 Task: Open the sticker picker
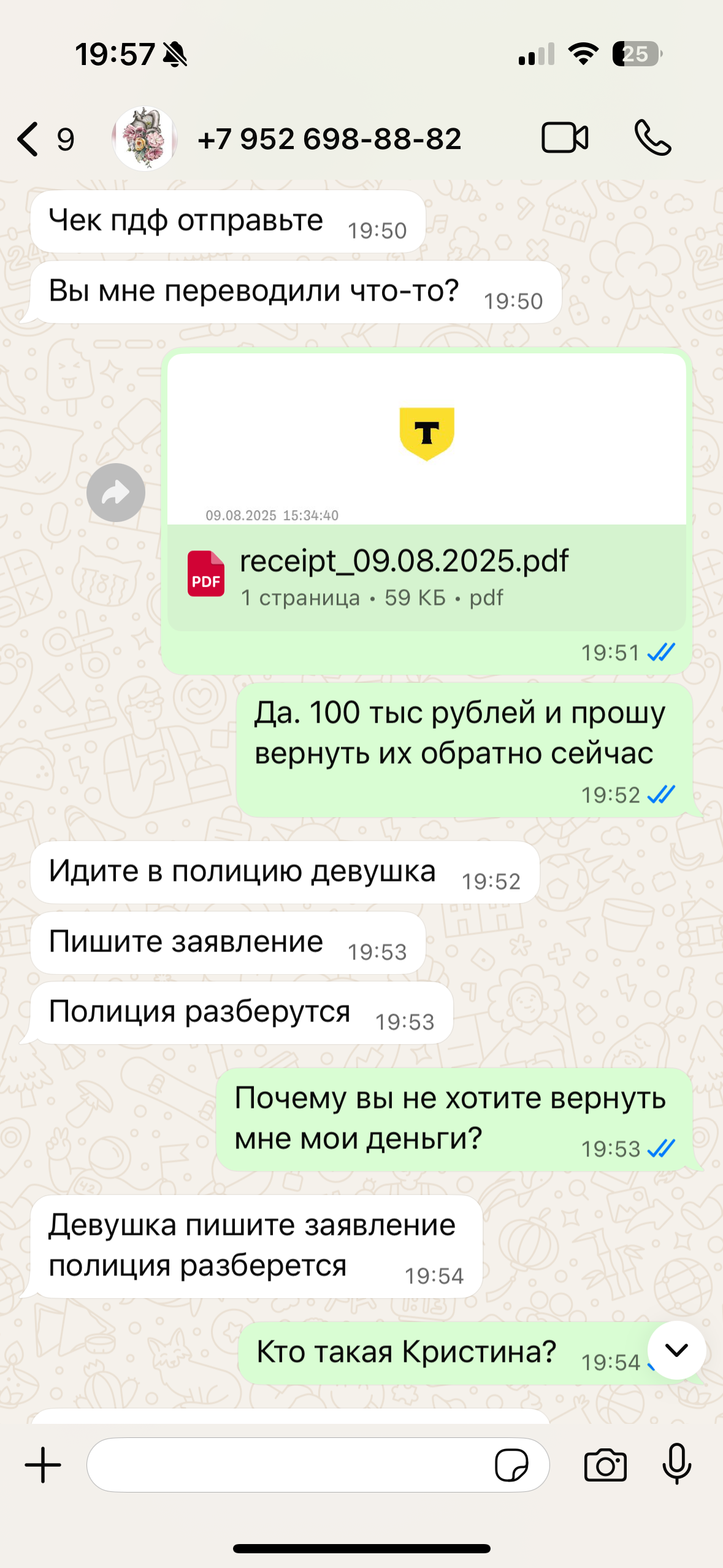click(511, 1465)
